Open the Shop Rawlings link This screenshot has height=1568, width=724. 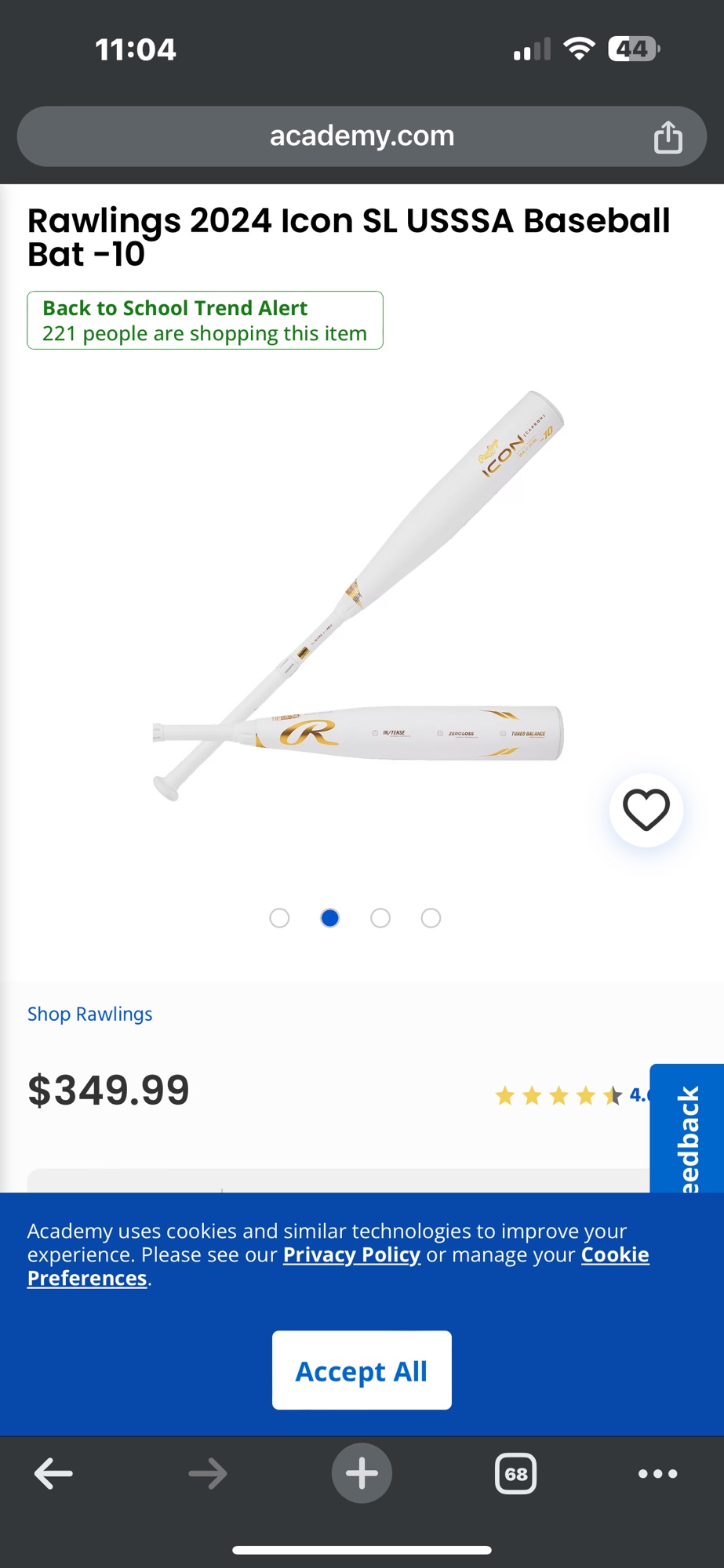click(90, 1014)
